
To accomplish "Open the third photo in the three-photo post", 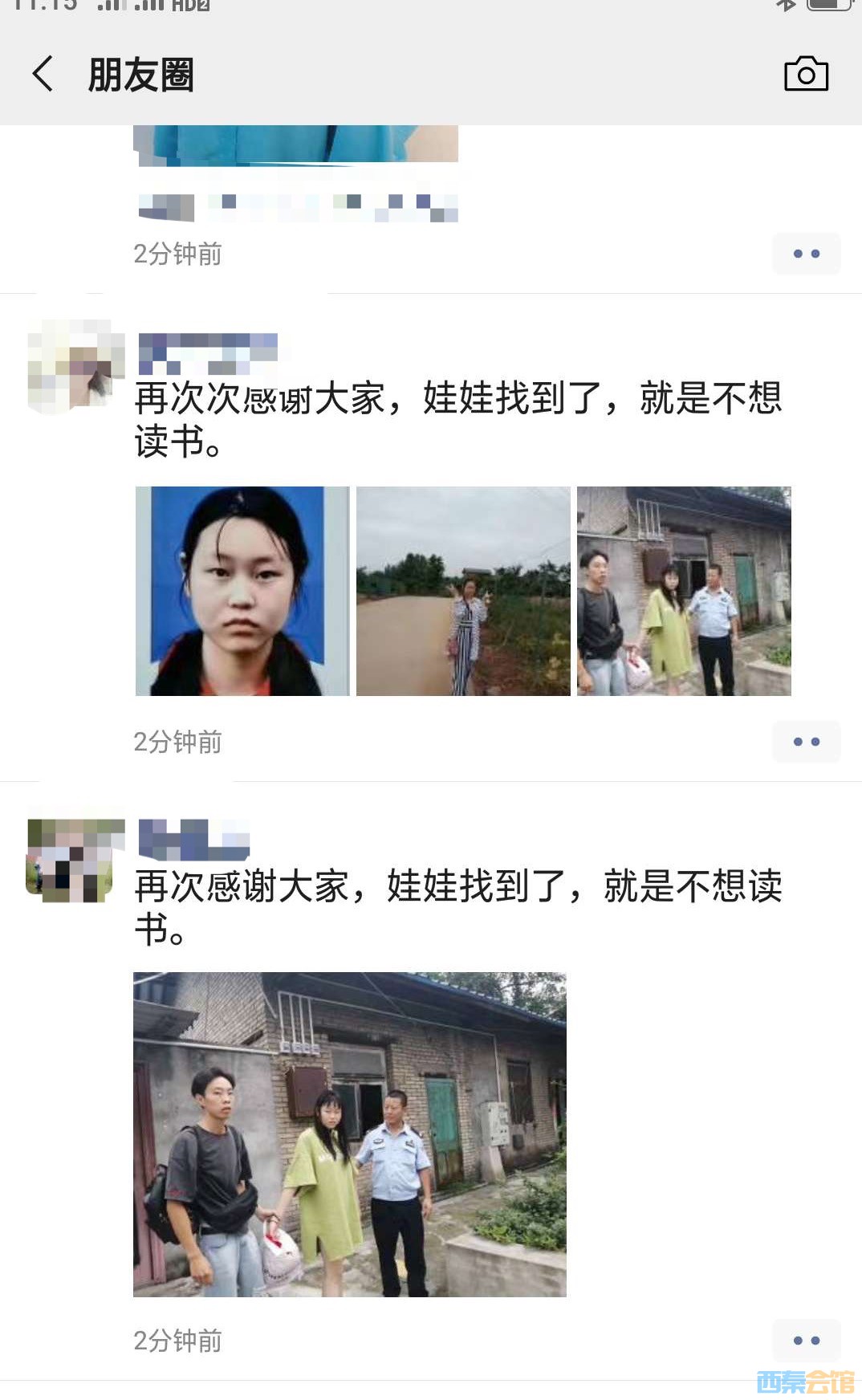I will 684,591.
